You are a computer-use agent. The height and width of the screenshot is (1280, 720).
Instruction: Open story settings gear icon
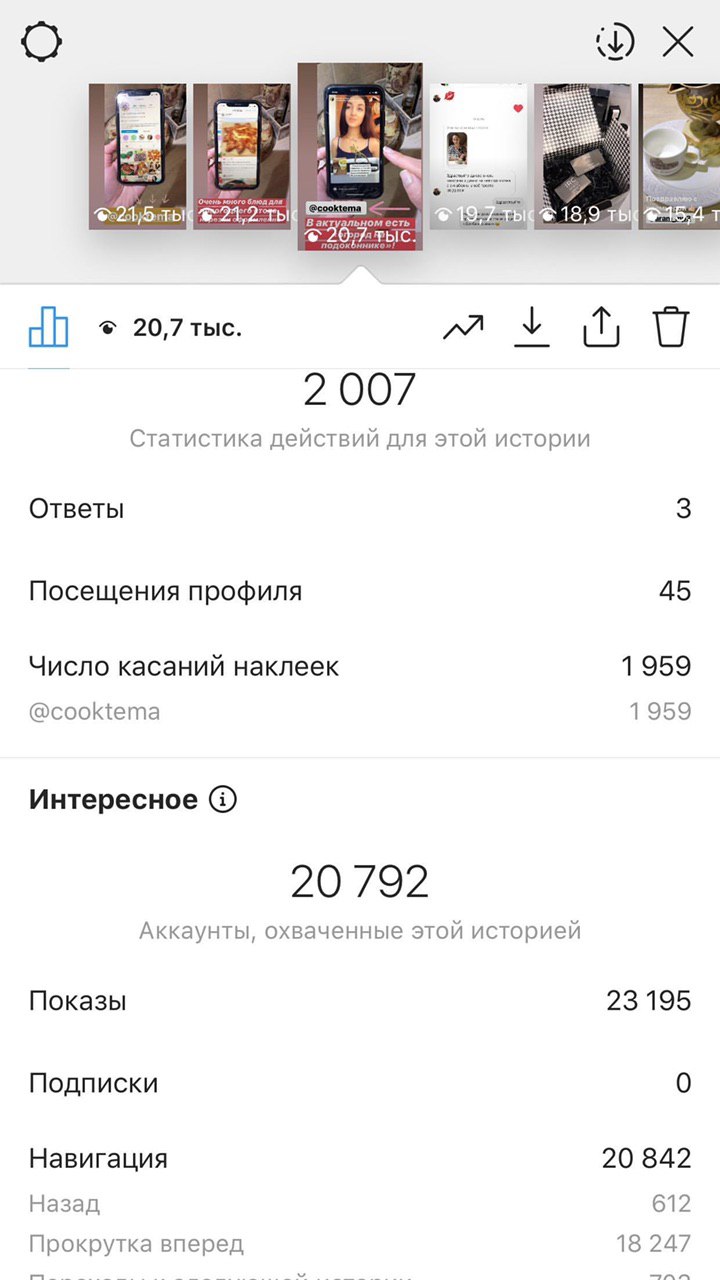coord(42,42)
